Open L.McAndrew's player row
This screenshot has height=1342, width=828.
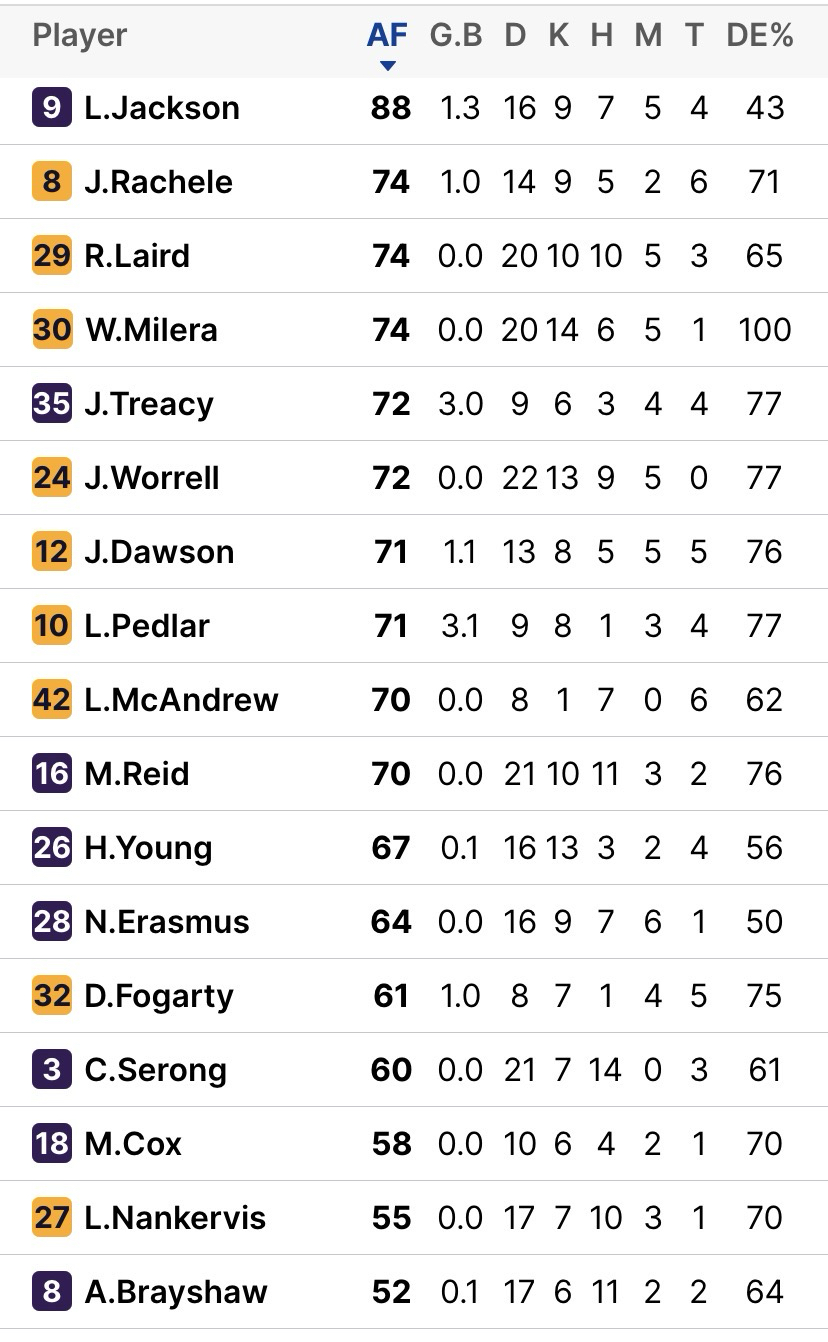tap(181, 700)
